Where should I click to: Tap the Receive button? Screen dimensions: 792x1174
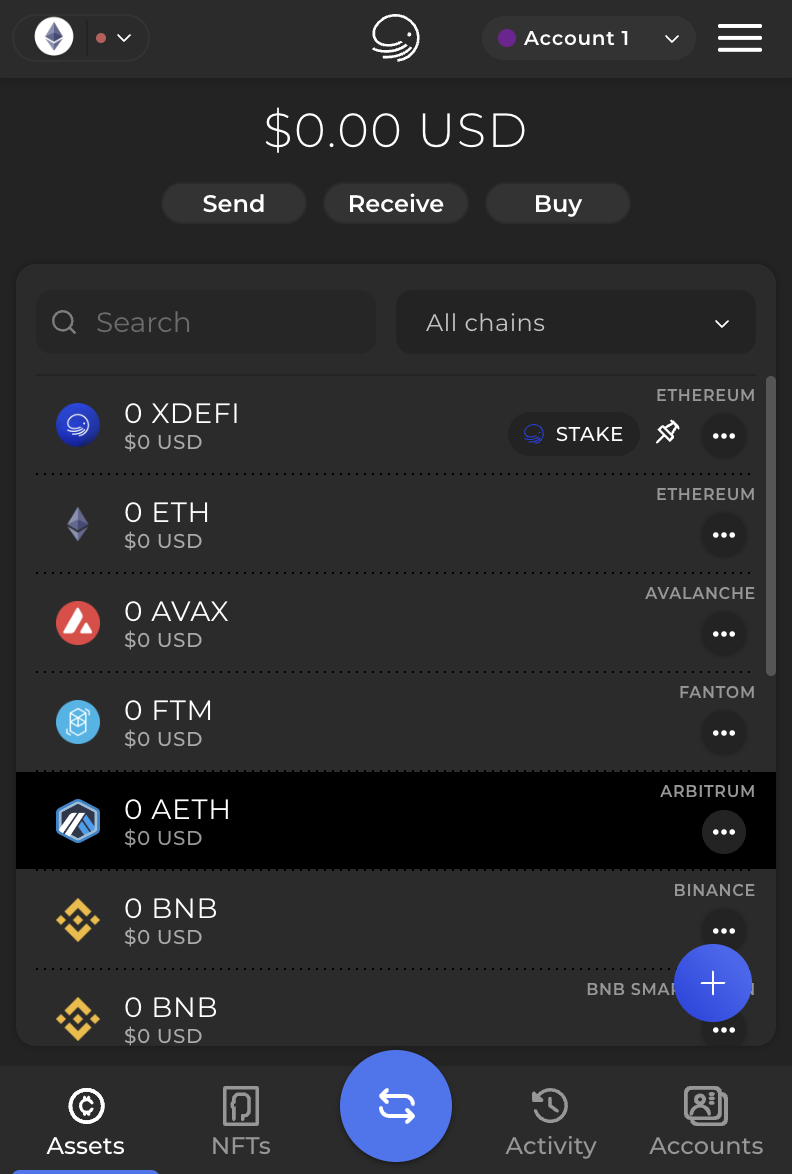click(396, 204)
